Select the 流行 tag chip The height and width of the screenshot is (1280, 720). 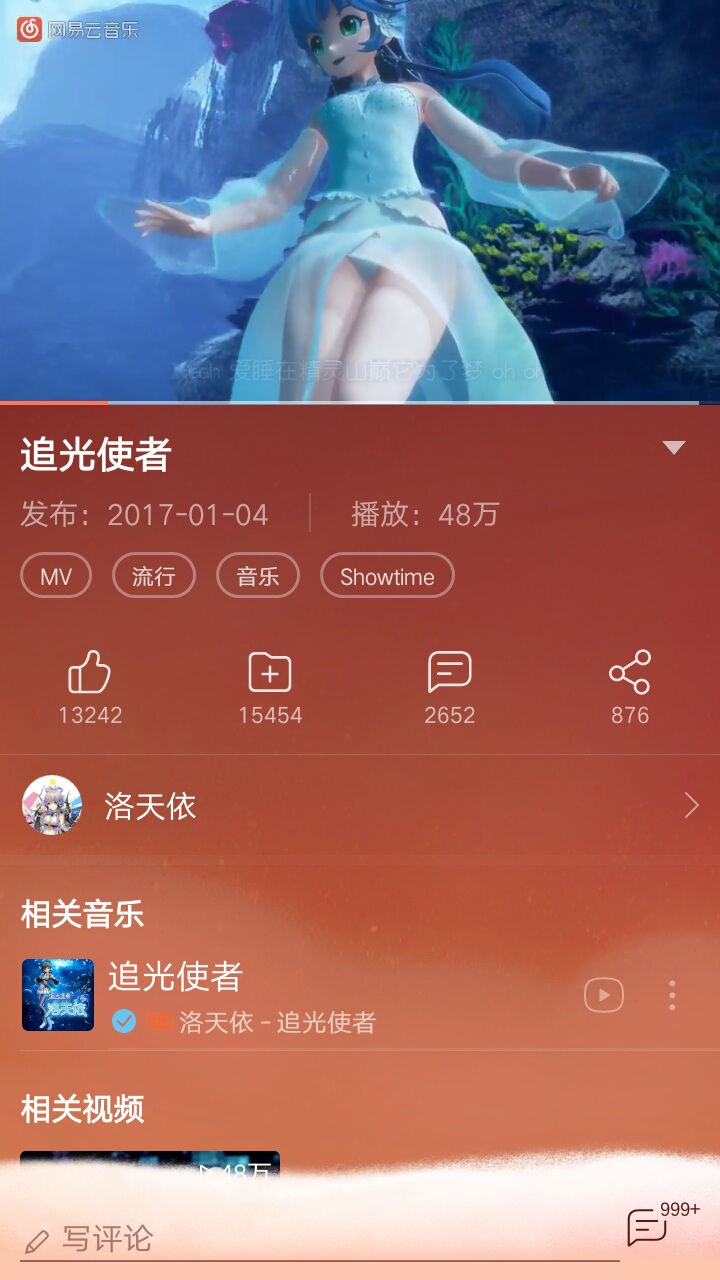[153, 576]
